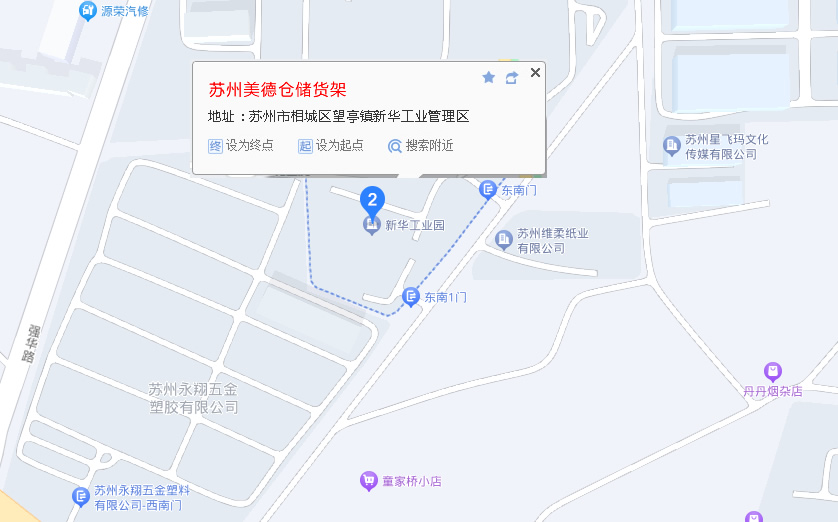Screen dimensions: 838x522
Task: View 苏州永翔五金塑料有限公司-西南门 marker
Action: click(81, 497)
